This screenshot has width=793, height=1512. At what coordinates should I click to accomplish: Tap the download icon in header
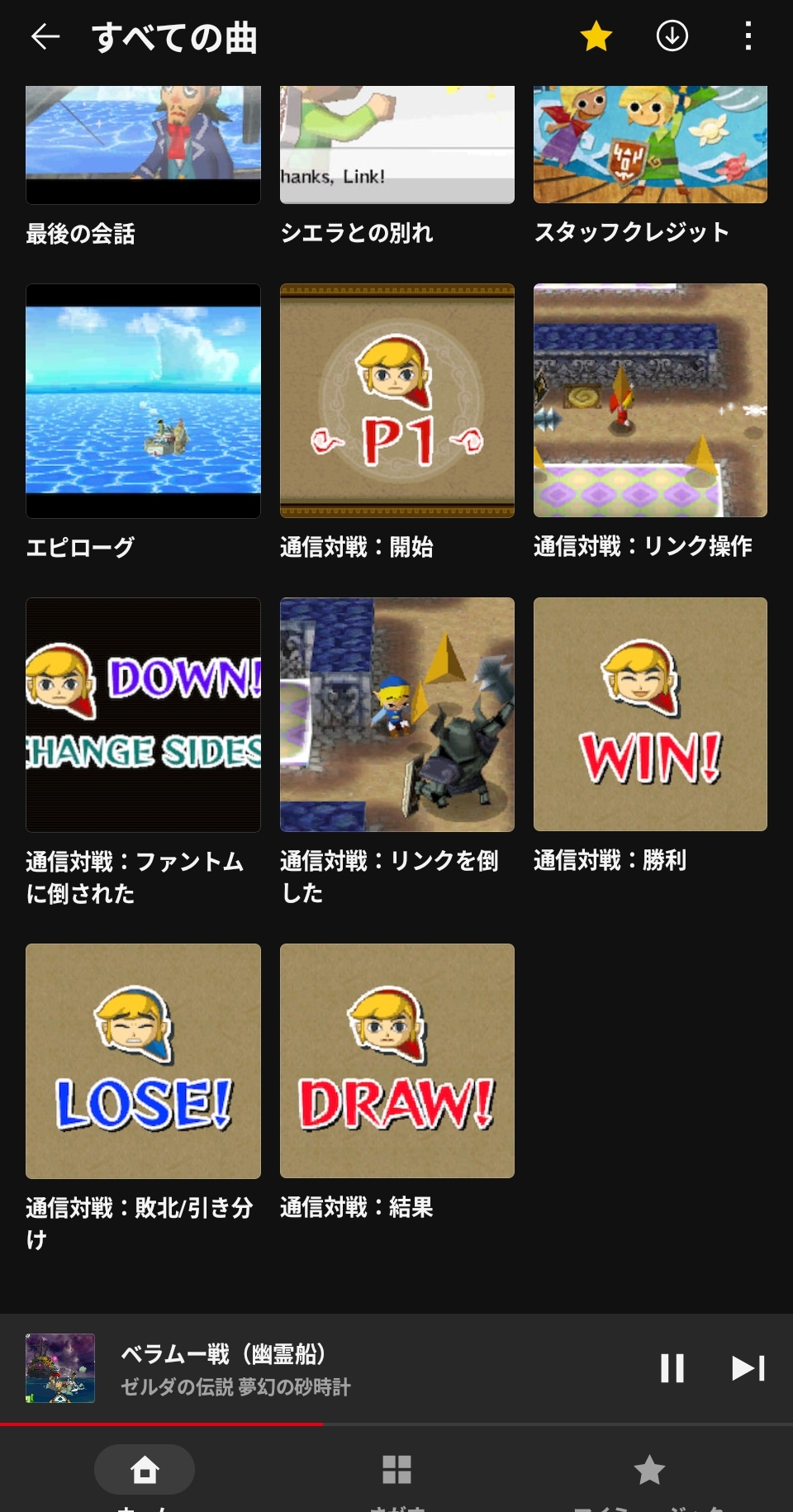point(672,36)
